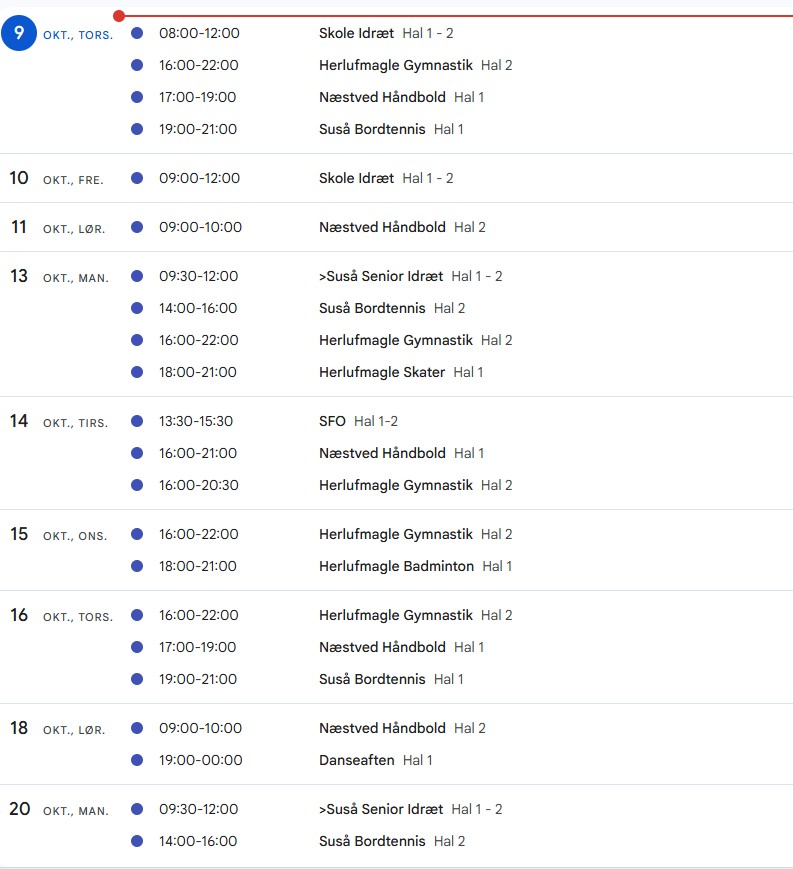Open Suså Bordtennis event on 20 October
Screen dimensions: 793x869
coord(372,841)
